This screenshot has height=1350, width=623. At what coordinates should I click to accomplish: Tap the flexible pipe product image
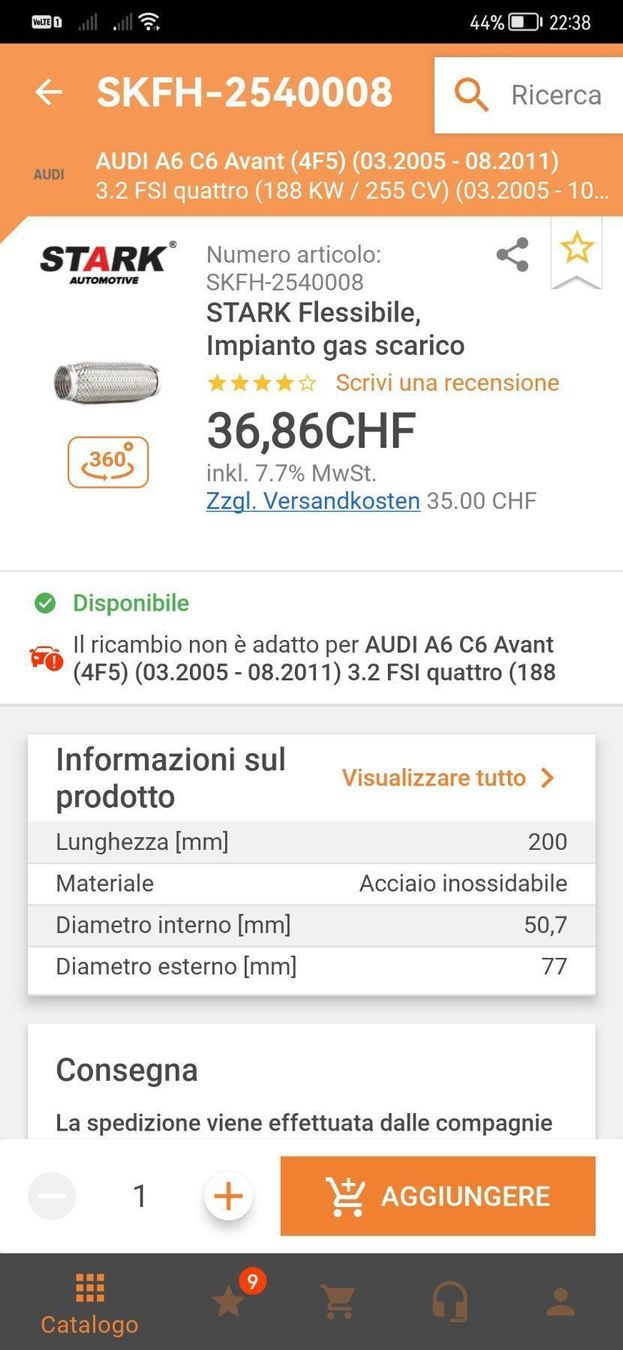pos(107,382)
